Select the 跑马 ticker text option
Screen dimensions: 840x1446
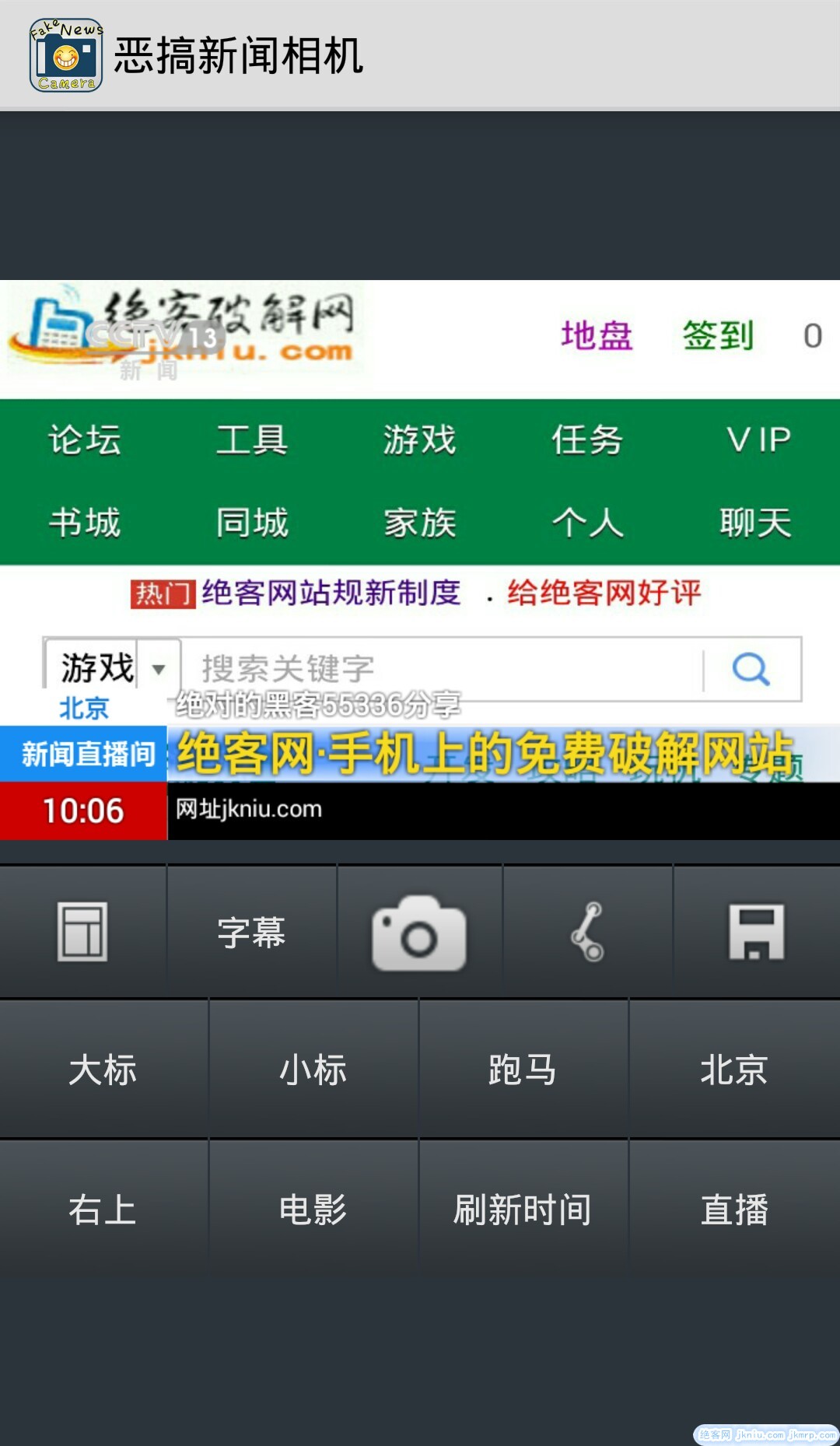click(x=523, y=1070)
